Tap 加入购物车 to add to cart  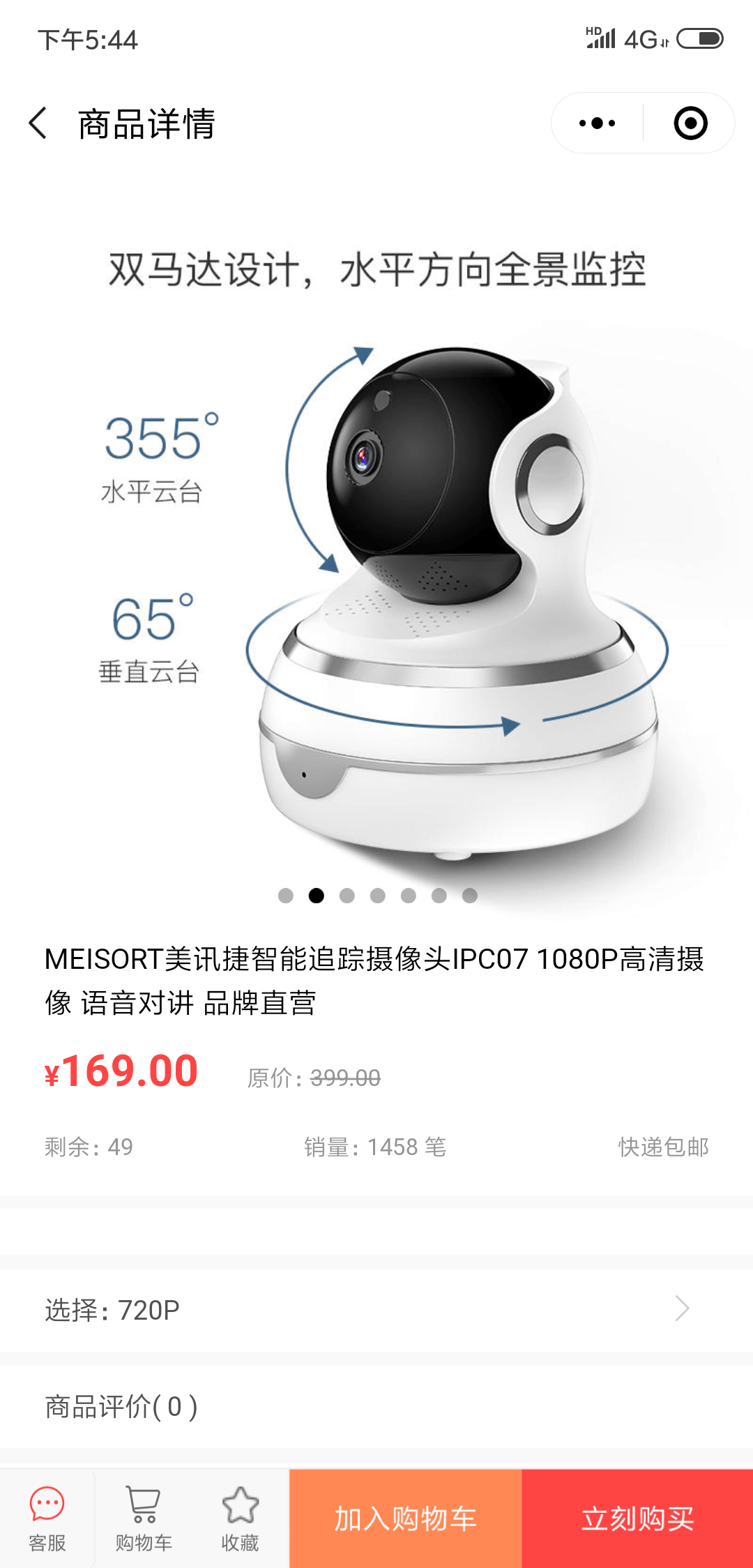tap(406, 1518)
